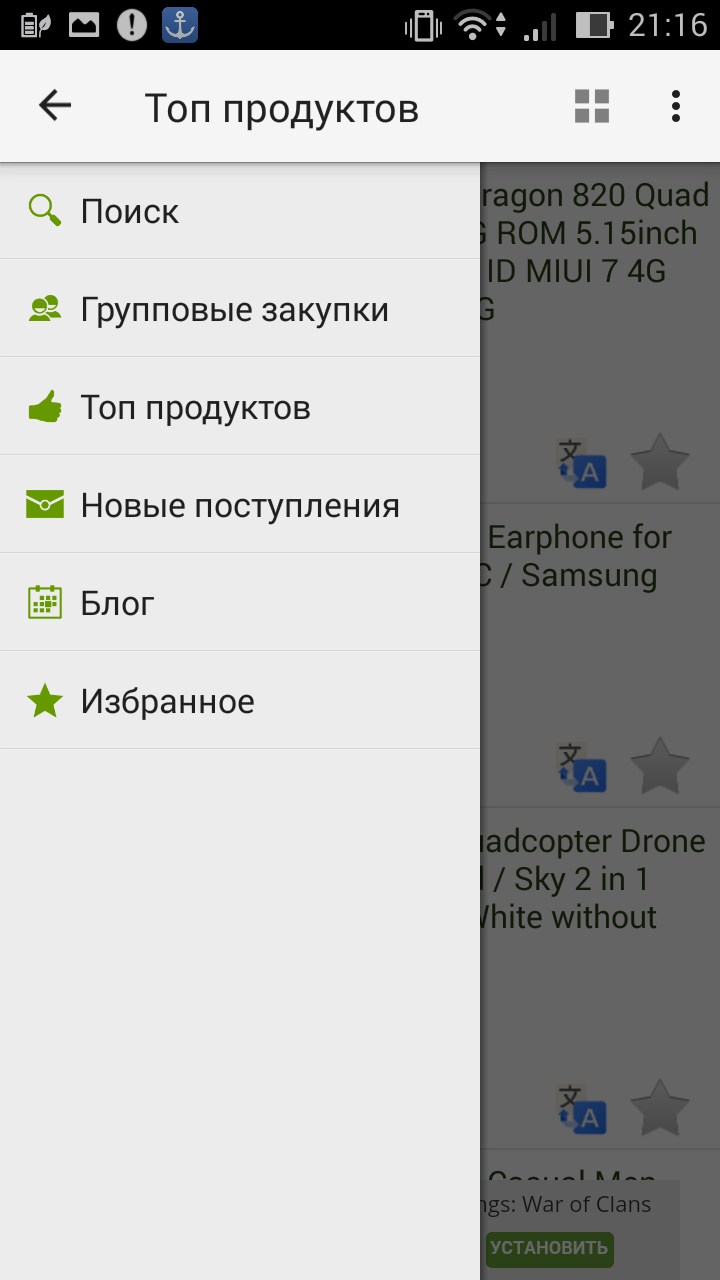Tap the back arrow in the toolbar
The width and height of the screenshot is (720, 1280).
click(x=55, y=106)
